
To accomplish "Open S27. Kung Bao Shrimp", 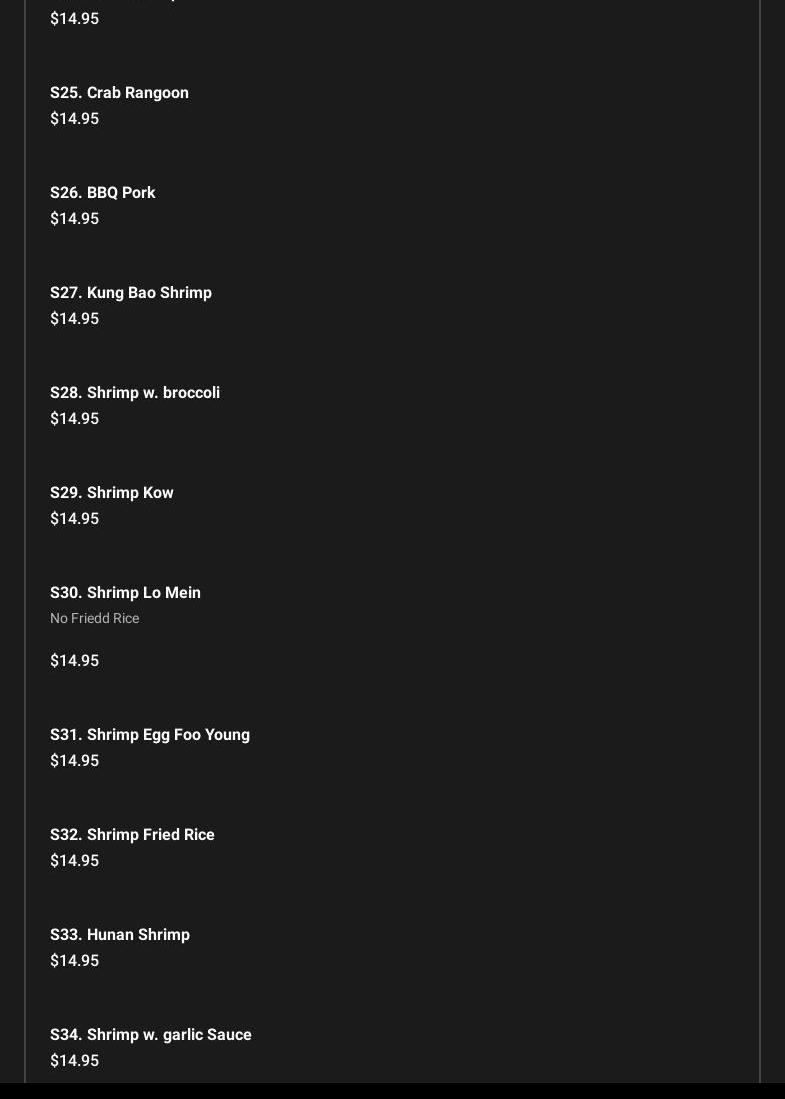I will click(131, 293).
